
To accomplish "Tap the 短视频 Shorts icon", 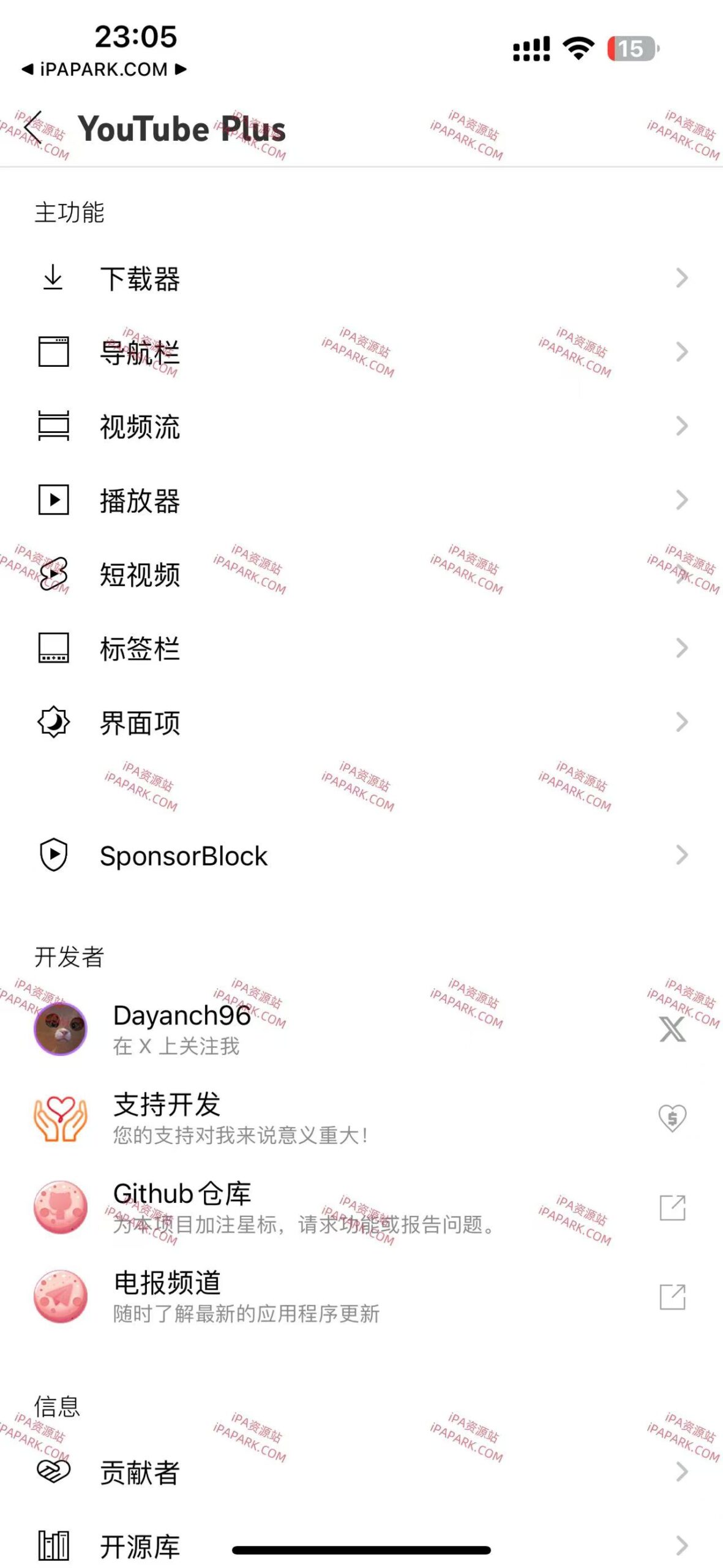I will click(53, 575).
